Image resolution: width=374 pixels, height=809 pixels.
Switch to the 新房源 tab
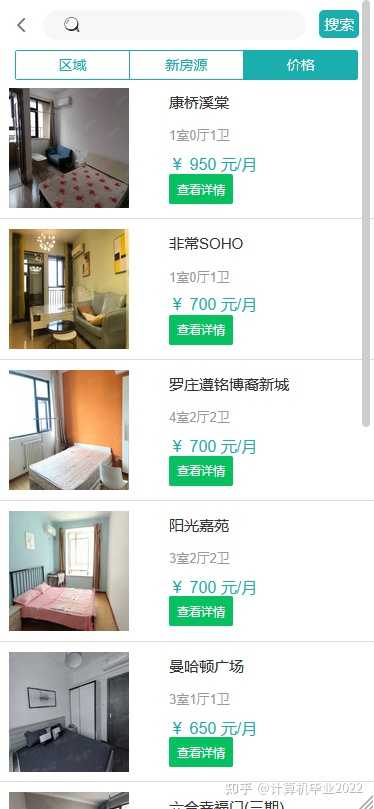(x=186, y=65)
